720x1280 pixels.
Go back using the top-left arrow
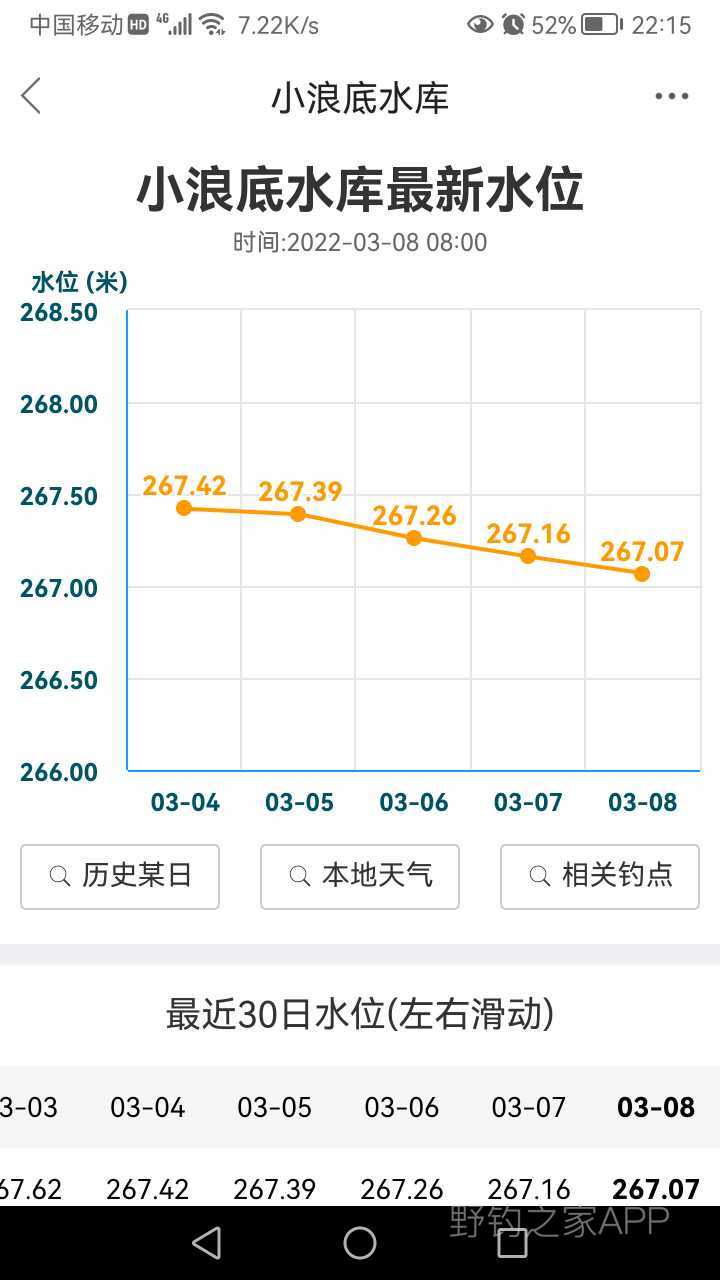click(x=31, y=96)
